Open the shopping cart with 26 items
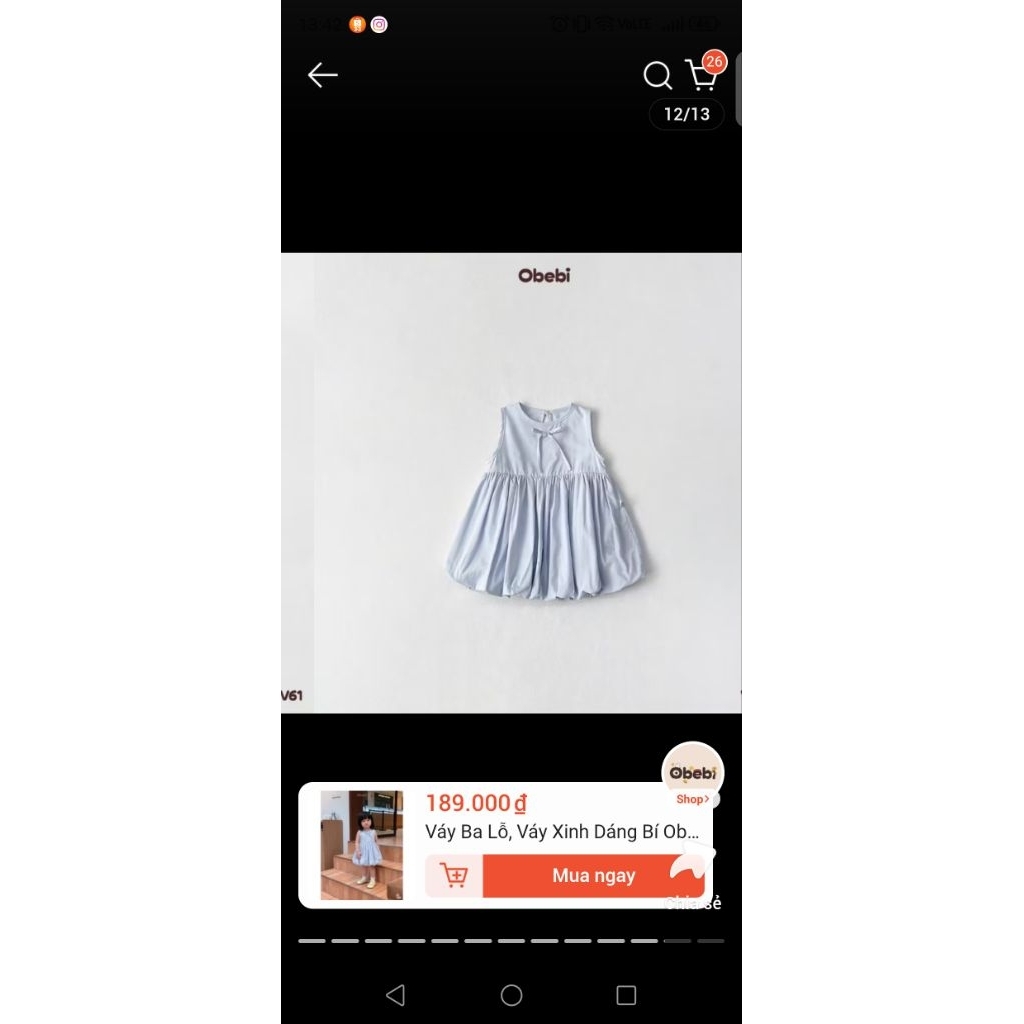Viewport: 1024px width, 1024px height. tap(702, 75)
